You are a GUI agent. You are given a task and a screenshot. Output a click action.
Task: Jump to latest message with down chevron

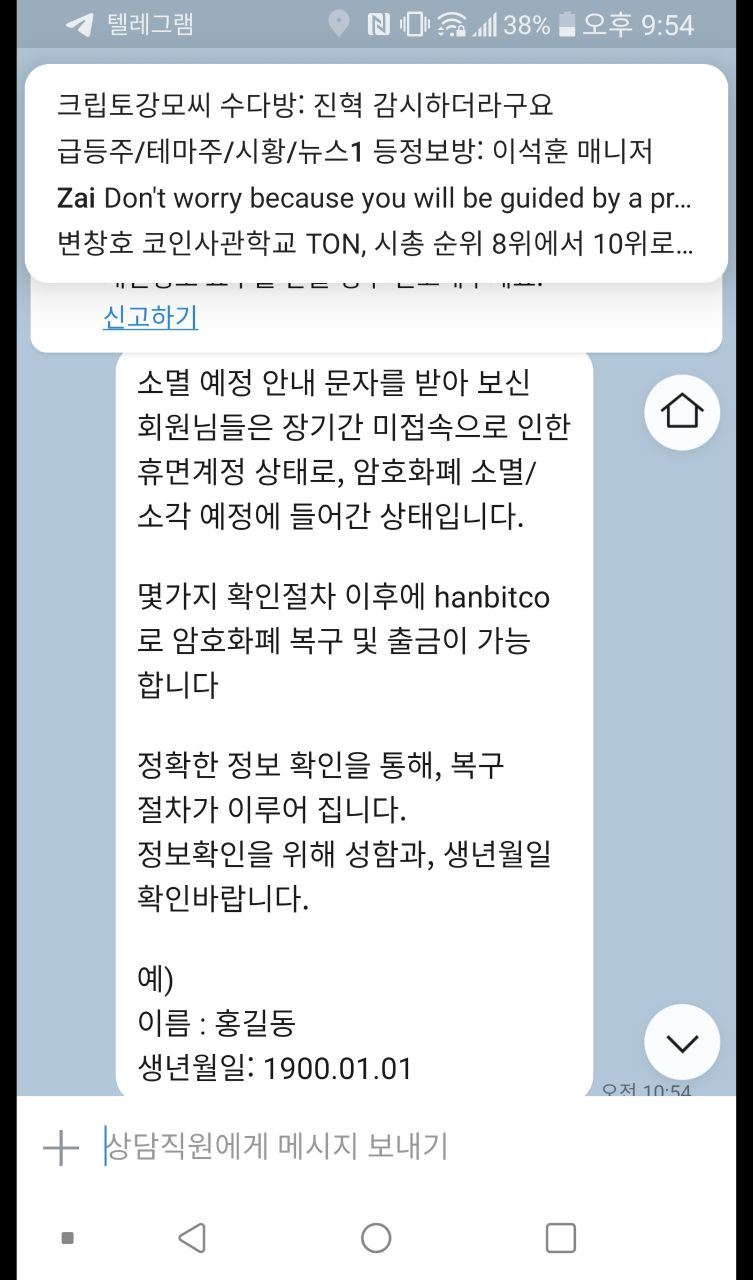point(682,1042)
